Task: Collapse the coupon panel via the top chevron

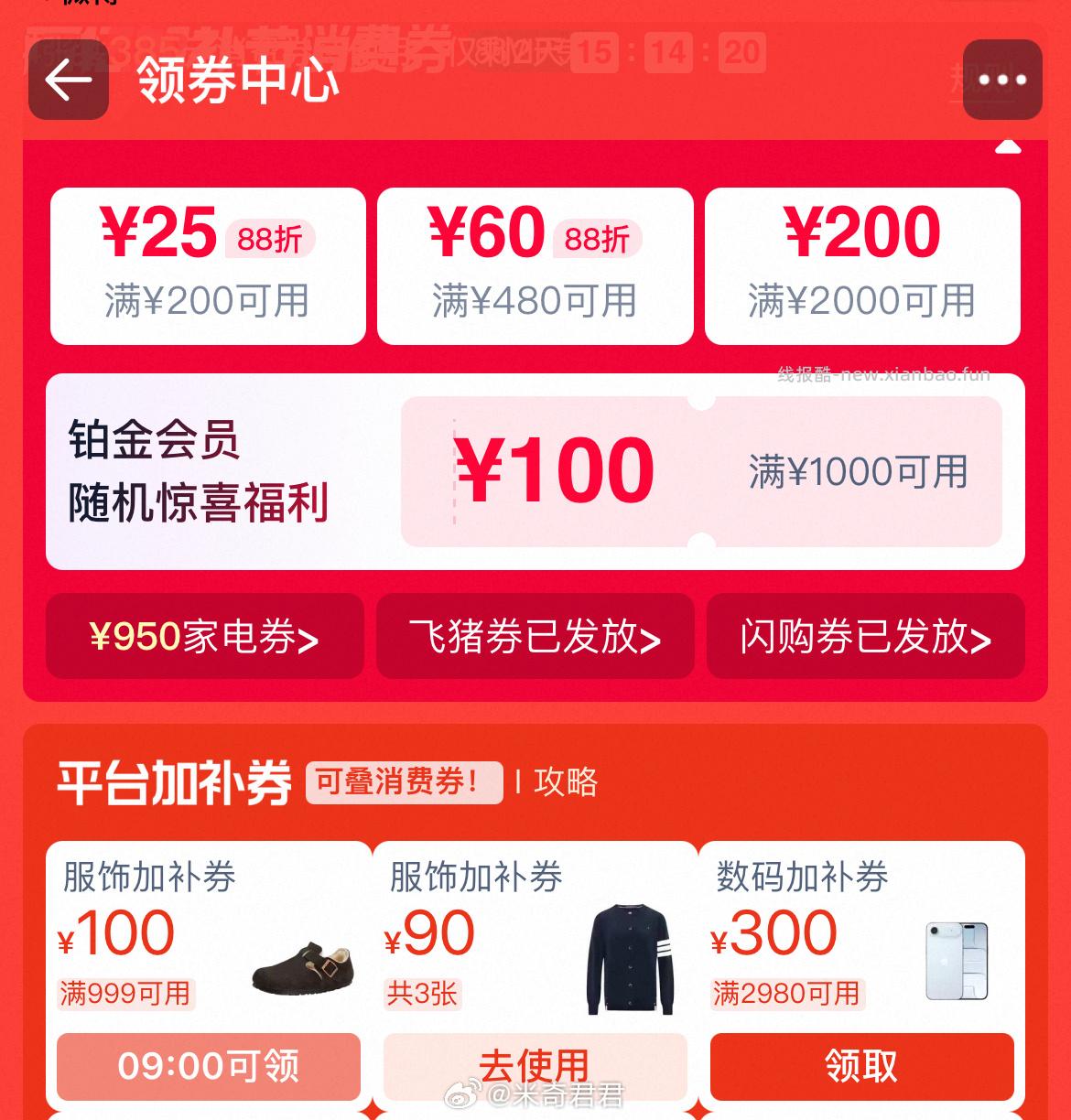Action: [1011, 145]
